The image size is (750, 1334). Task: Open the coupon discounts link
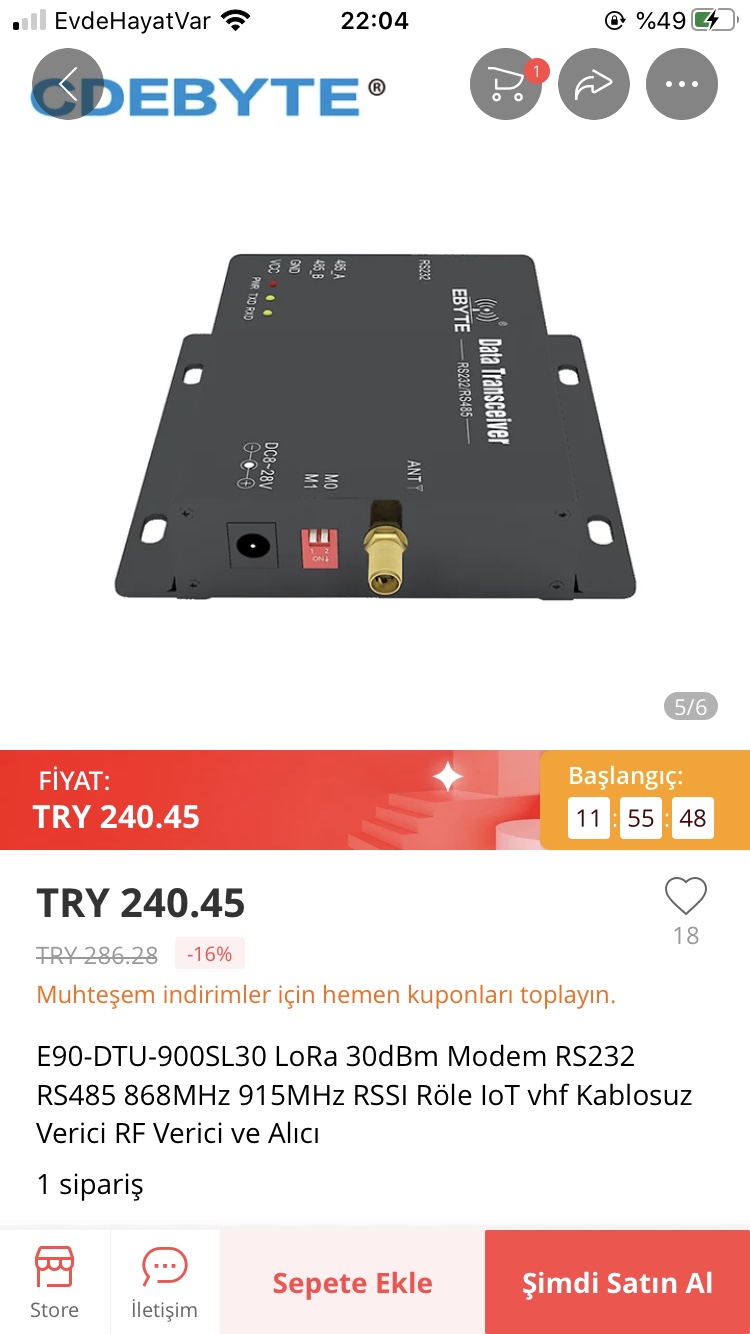pos(326,995)
